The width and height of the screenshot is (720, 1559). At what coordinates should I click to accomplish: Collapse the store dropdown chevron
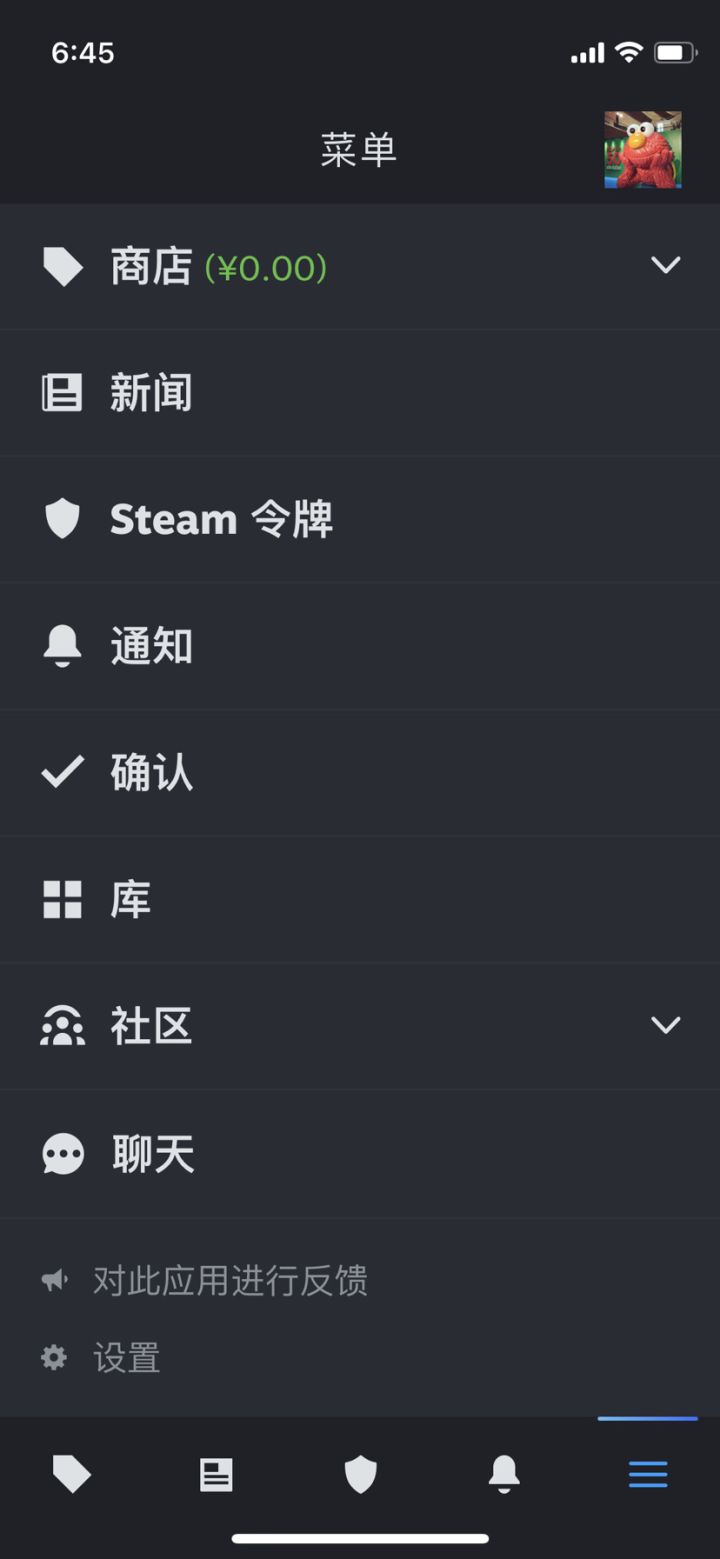666,266
